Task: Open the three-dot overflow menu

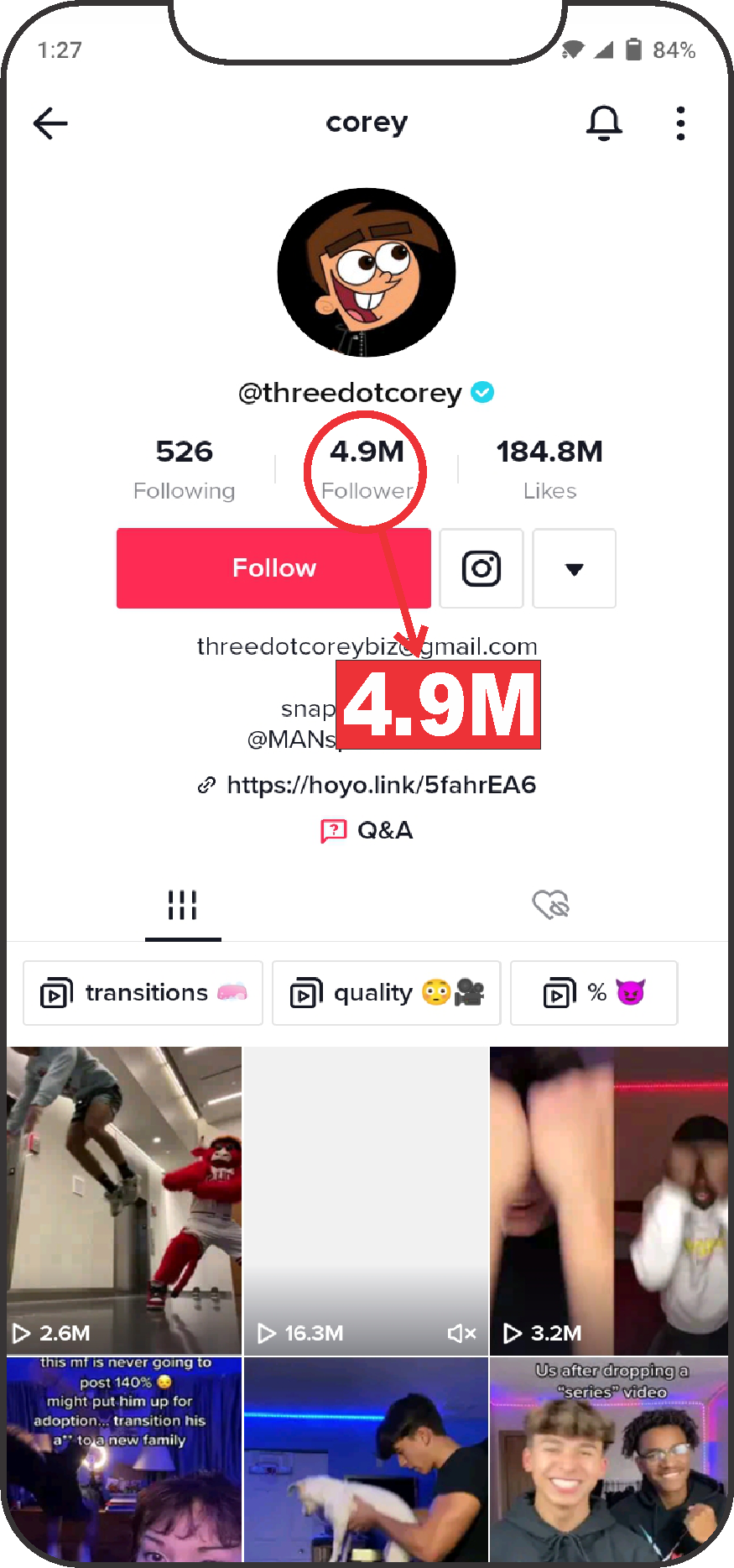Action: [680, 123]
